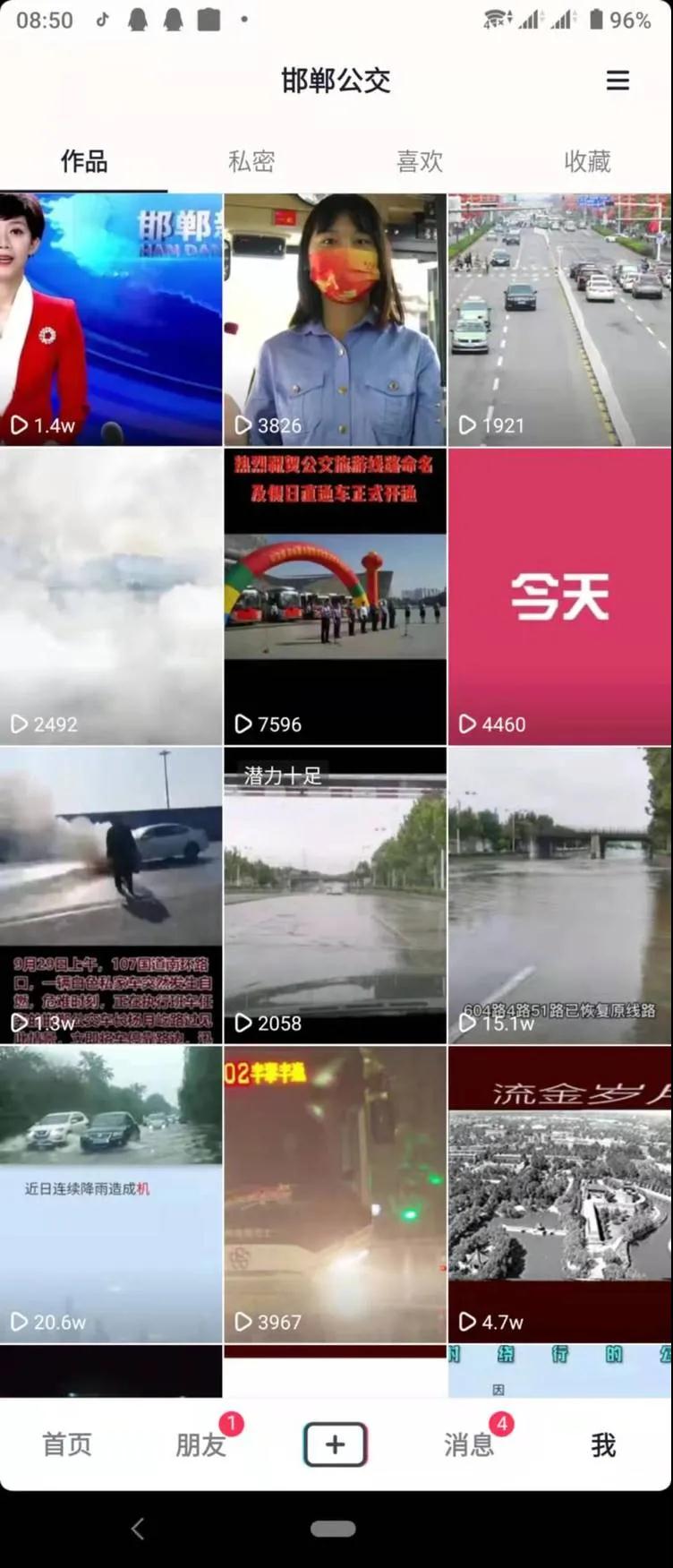Switch to the 喜欢 tab
673x1568 pixels.
(x=420, y=161)
